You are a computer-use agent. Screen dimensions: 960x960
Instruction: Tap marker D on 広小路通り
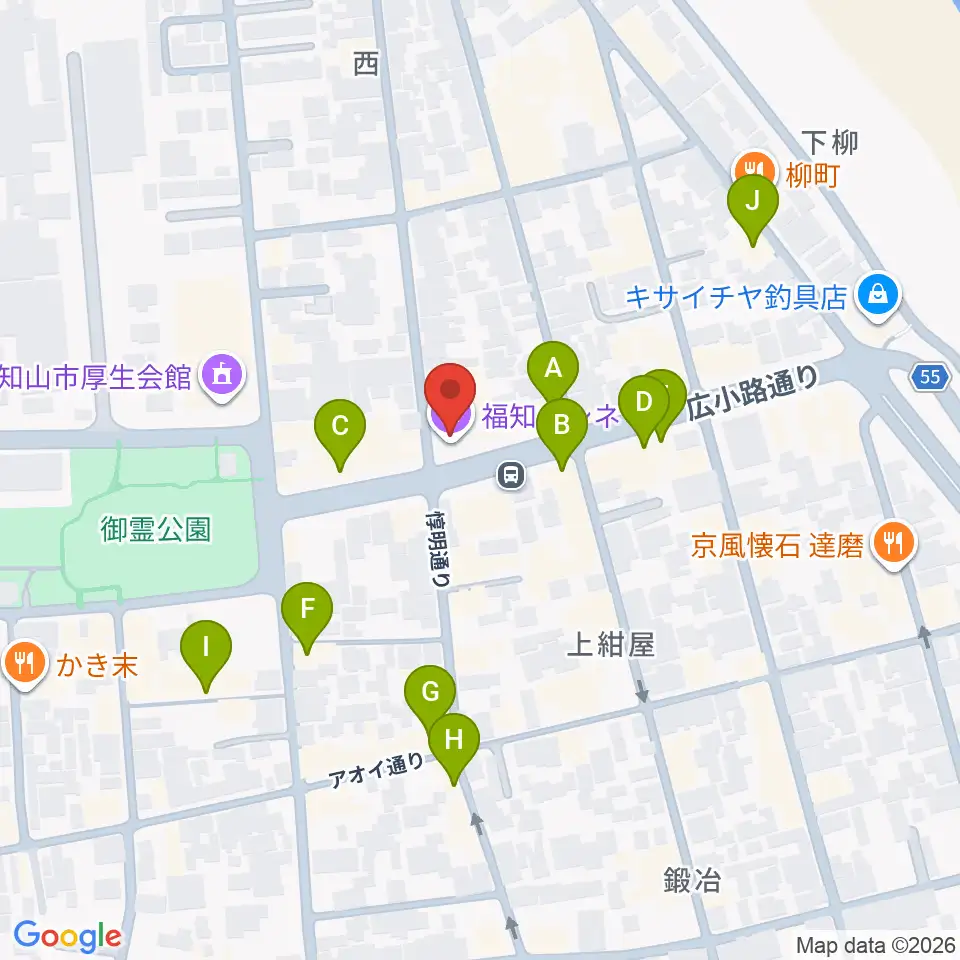click(x=643, y=403)
